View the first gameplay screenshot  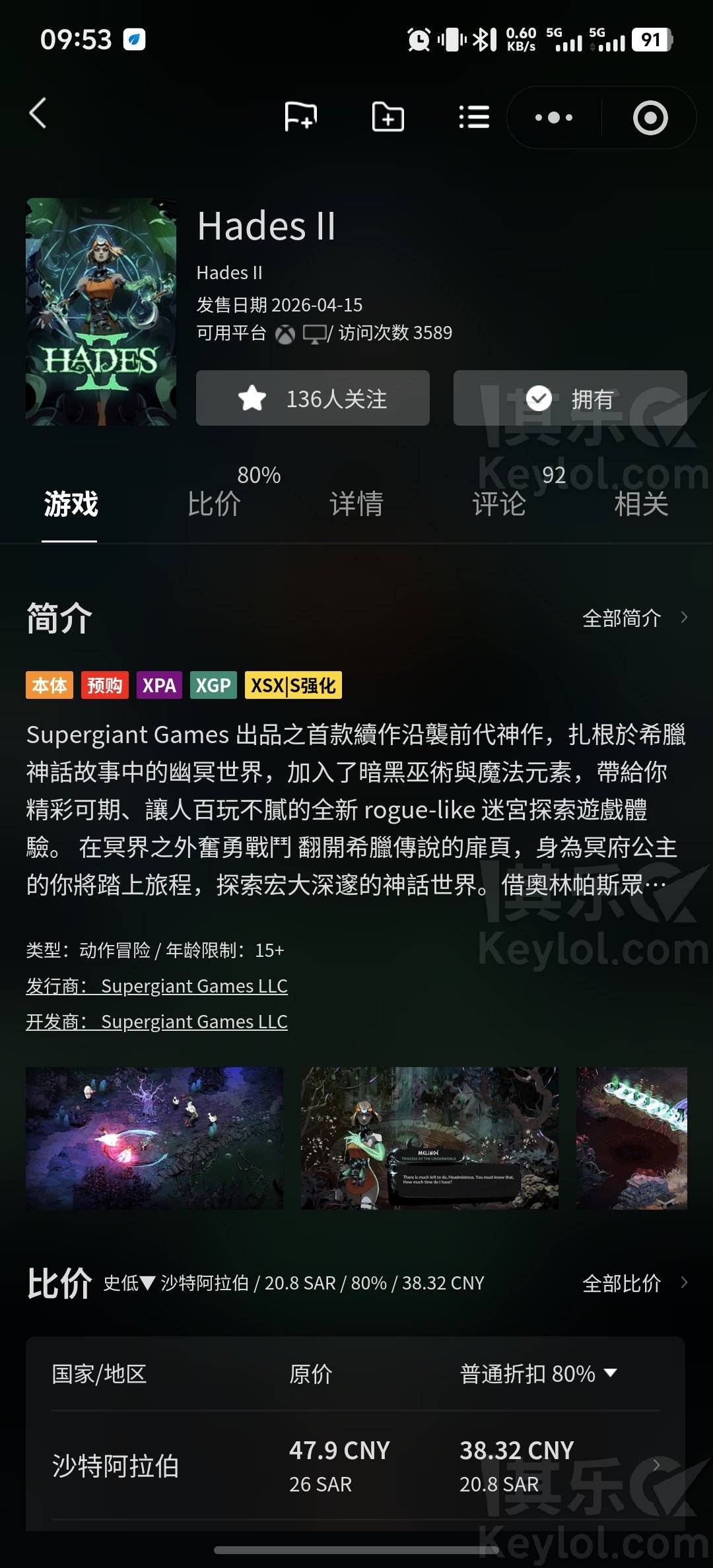[154, 1138]
